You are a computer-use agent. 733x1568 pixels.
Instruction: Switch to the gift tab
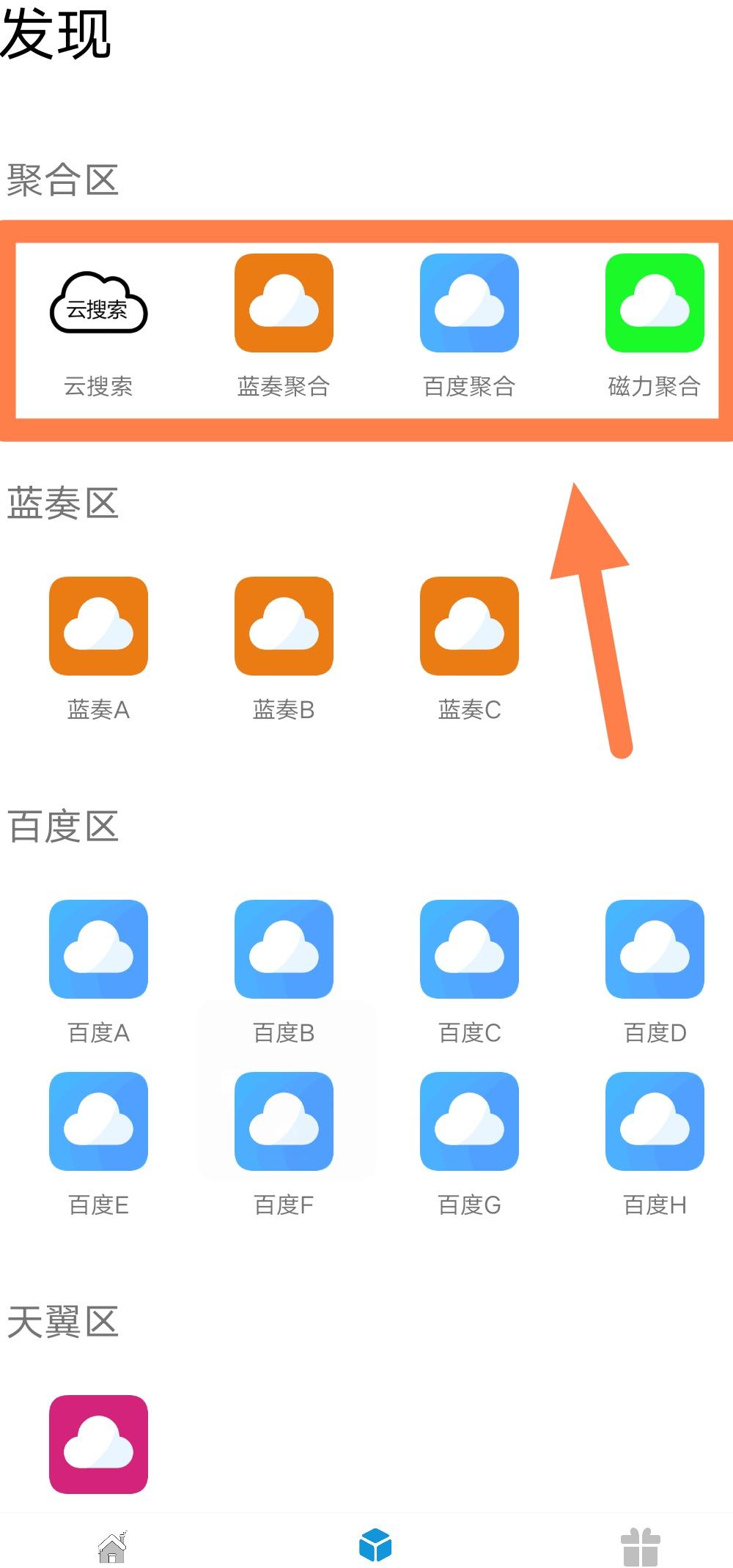pyautogui.click(x=641, y=1546)
